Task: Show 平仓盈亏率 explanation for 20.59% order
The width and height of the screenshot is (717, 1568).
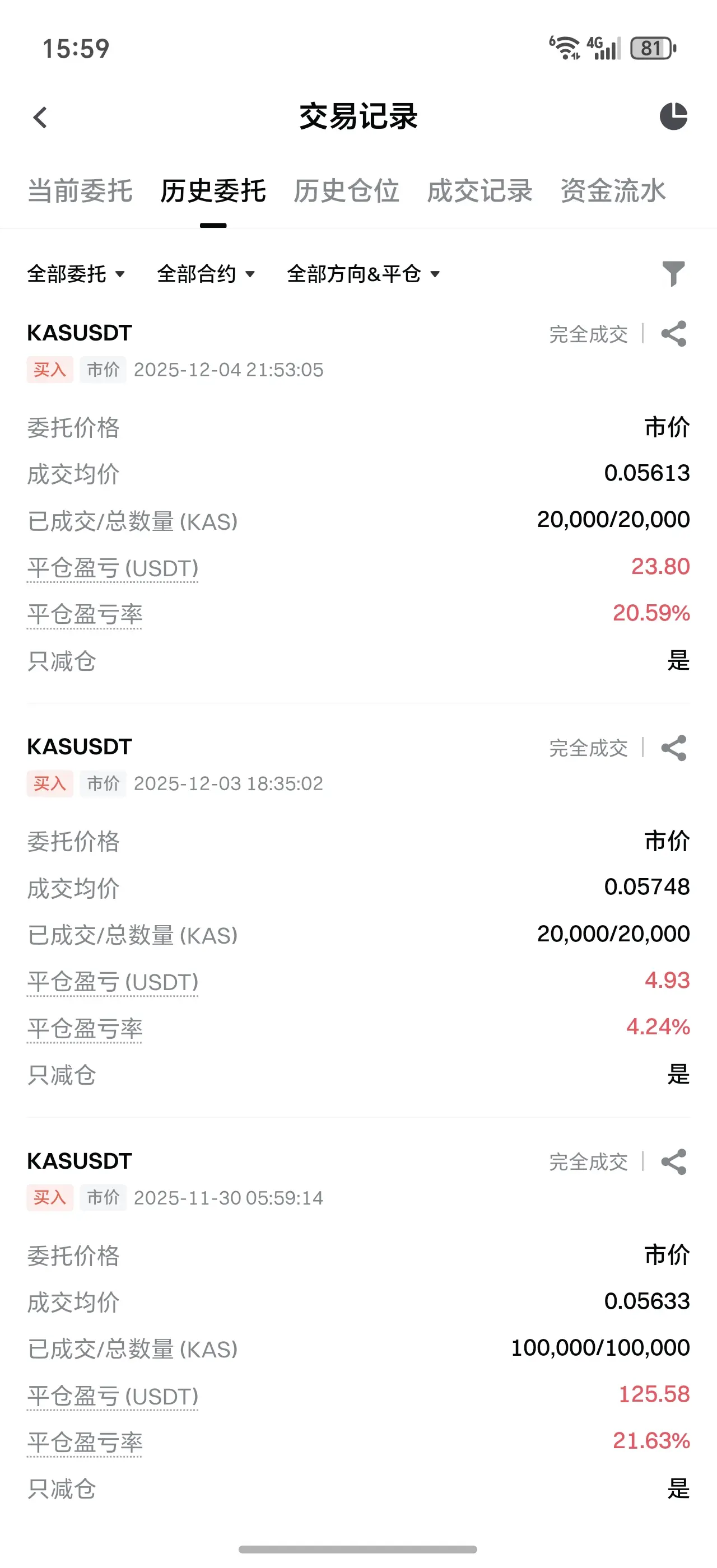Action: click(x=85, y=615)
